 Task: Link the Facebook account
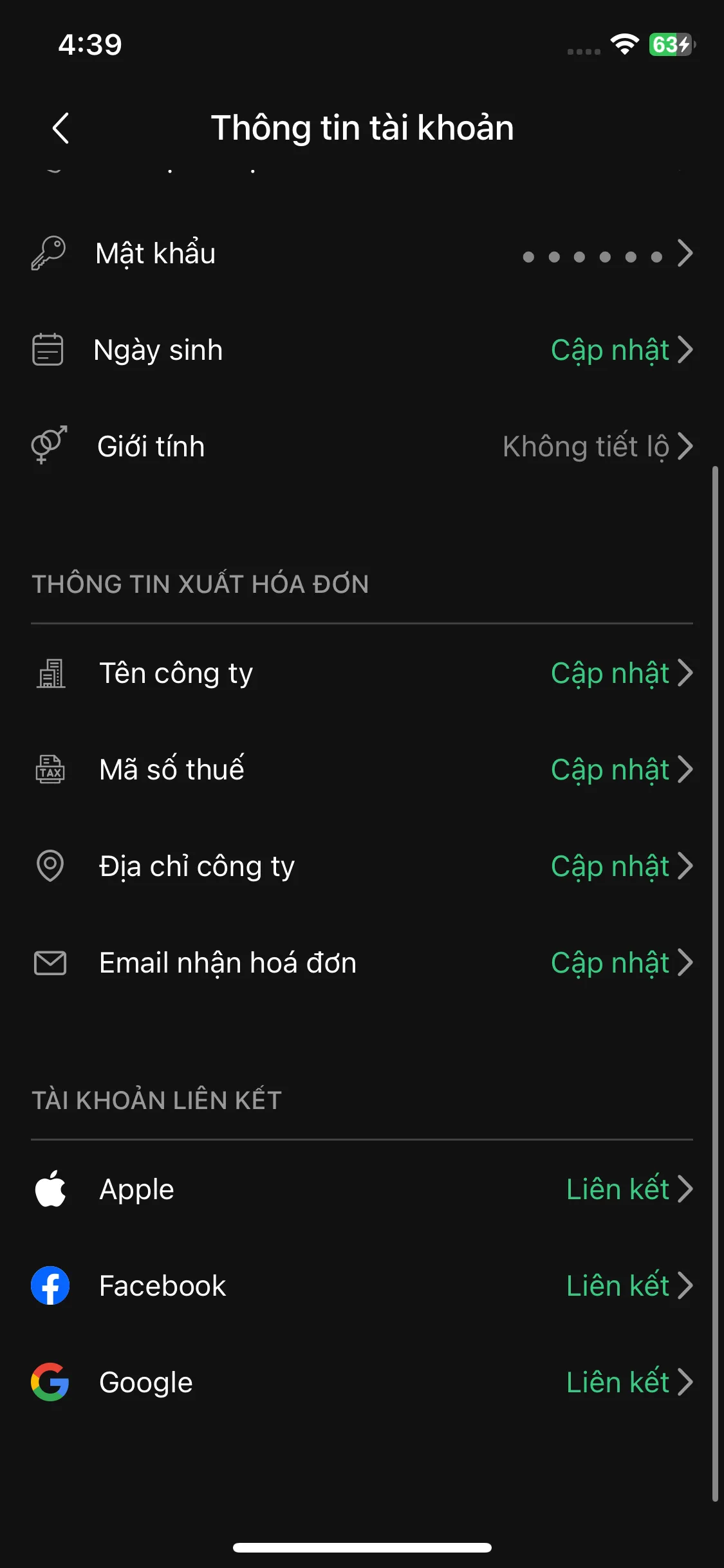pyautogui.click(x=628, y=1286)
